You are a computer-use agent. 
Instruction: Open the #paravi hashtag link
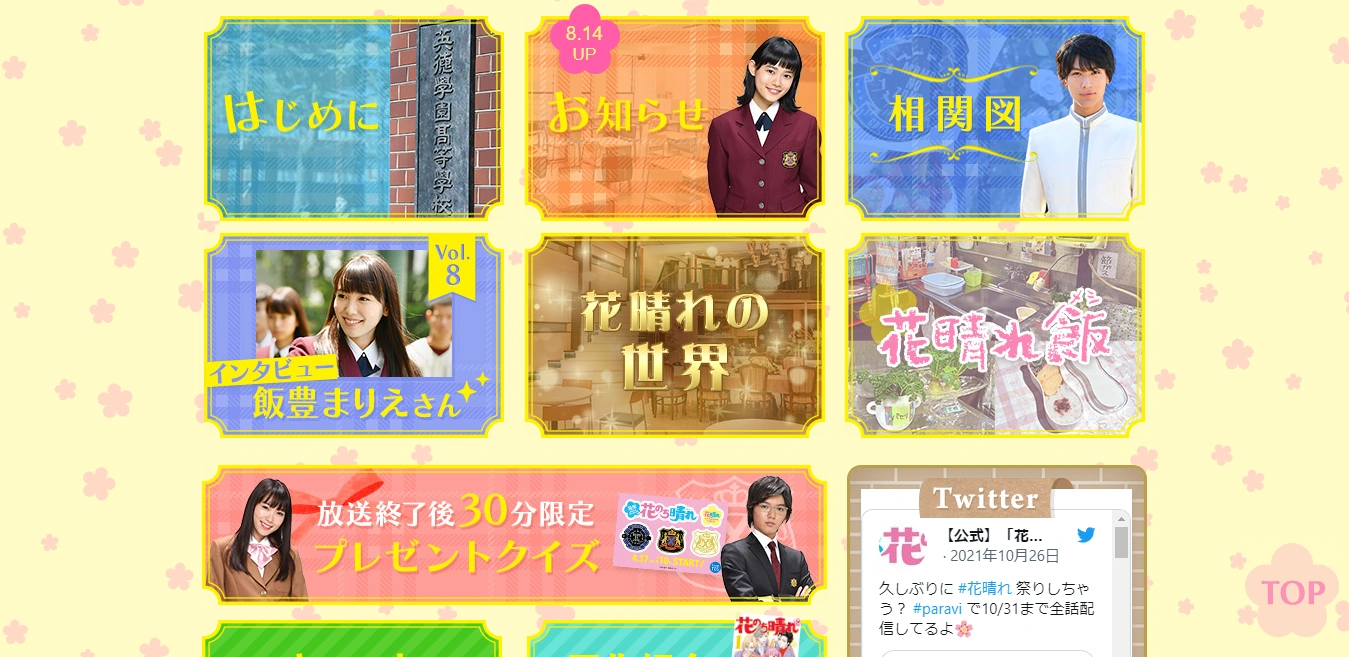tap(937, 608)
